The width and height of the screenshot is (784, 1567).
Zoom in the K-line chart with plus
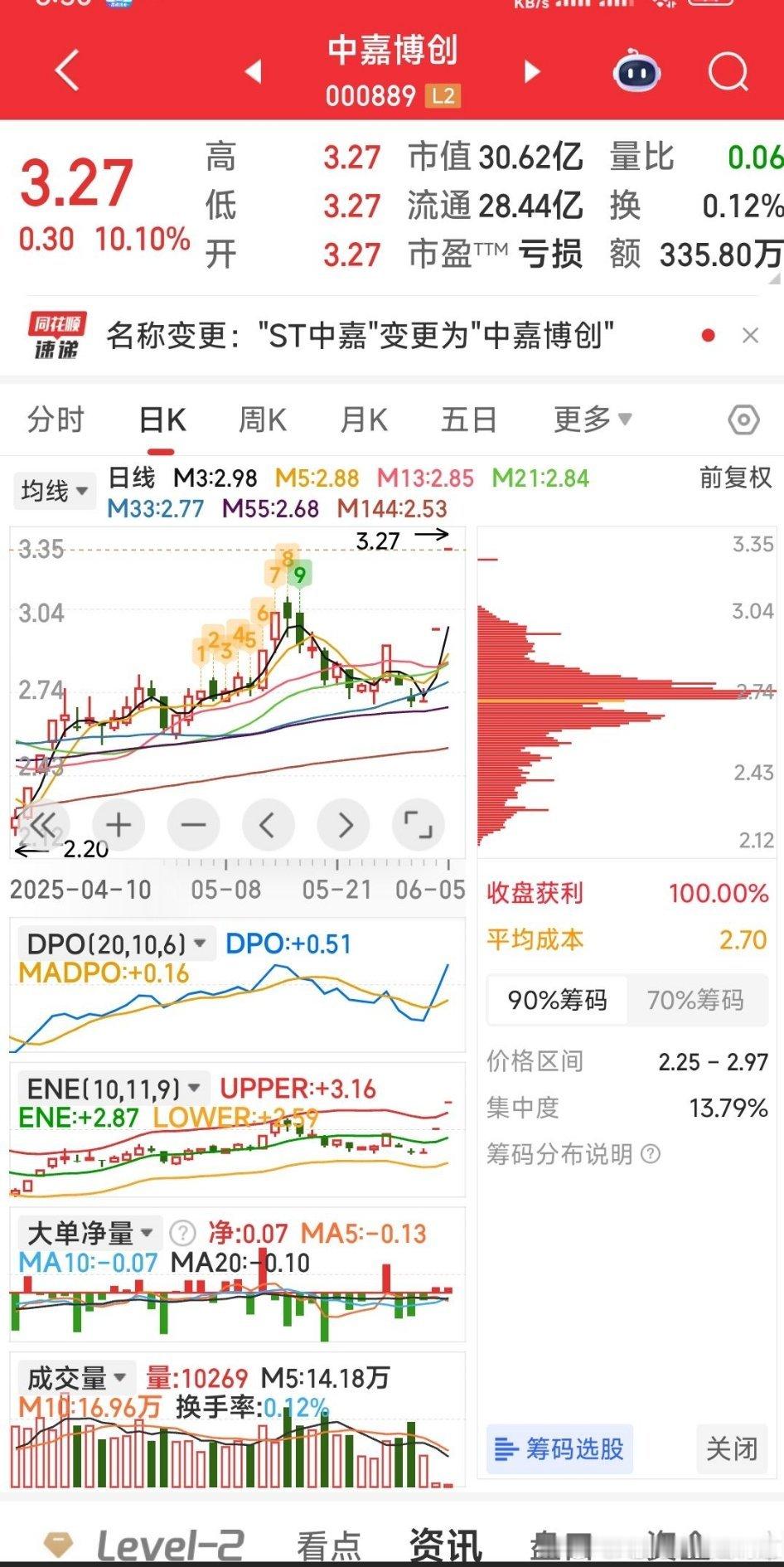click(119, 825)
